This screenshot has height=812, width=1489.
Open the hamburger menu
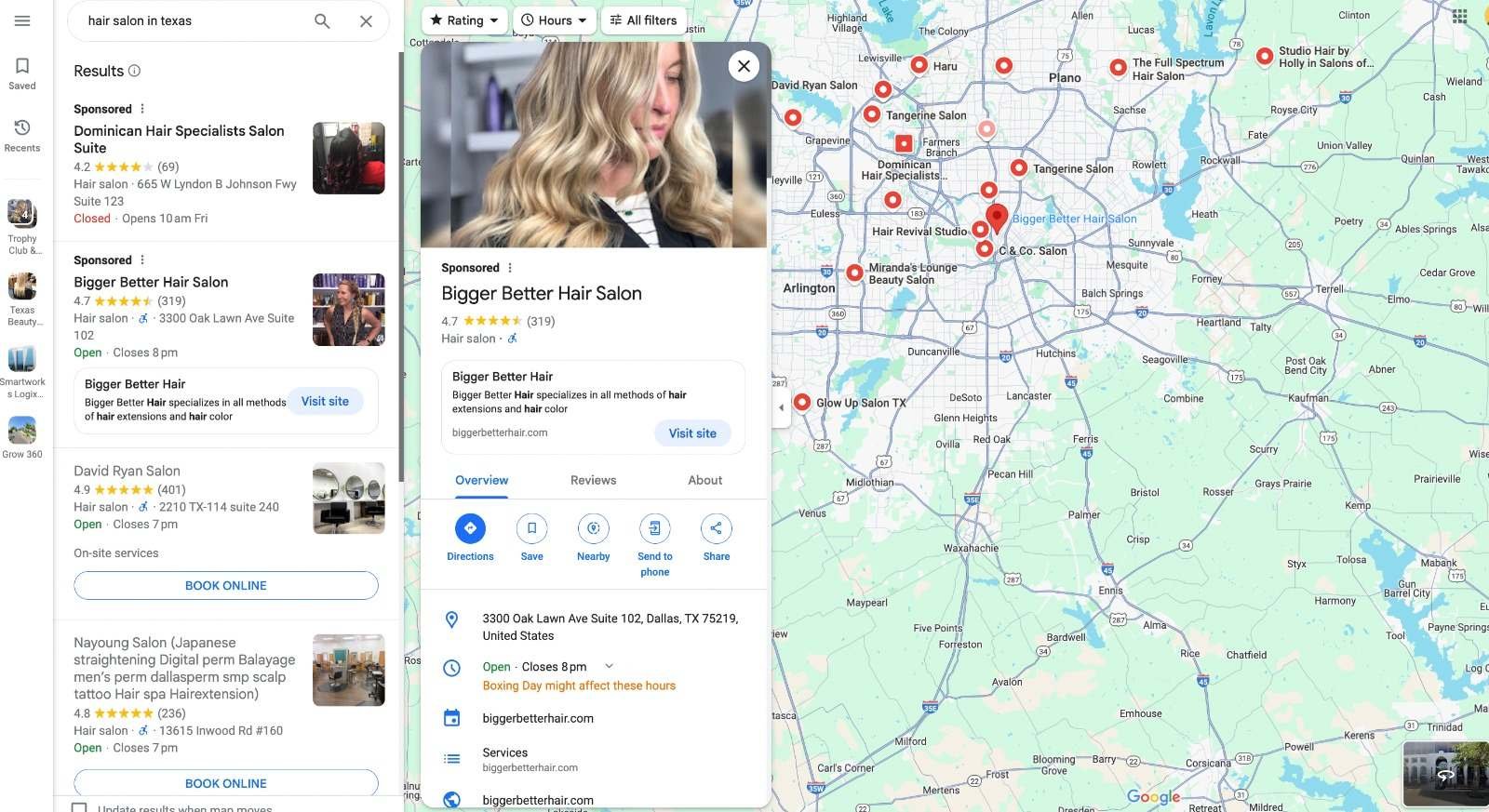coord(22,20)
